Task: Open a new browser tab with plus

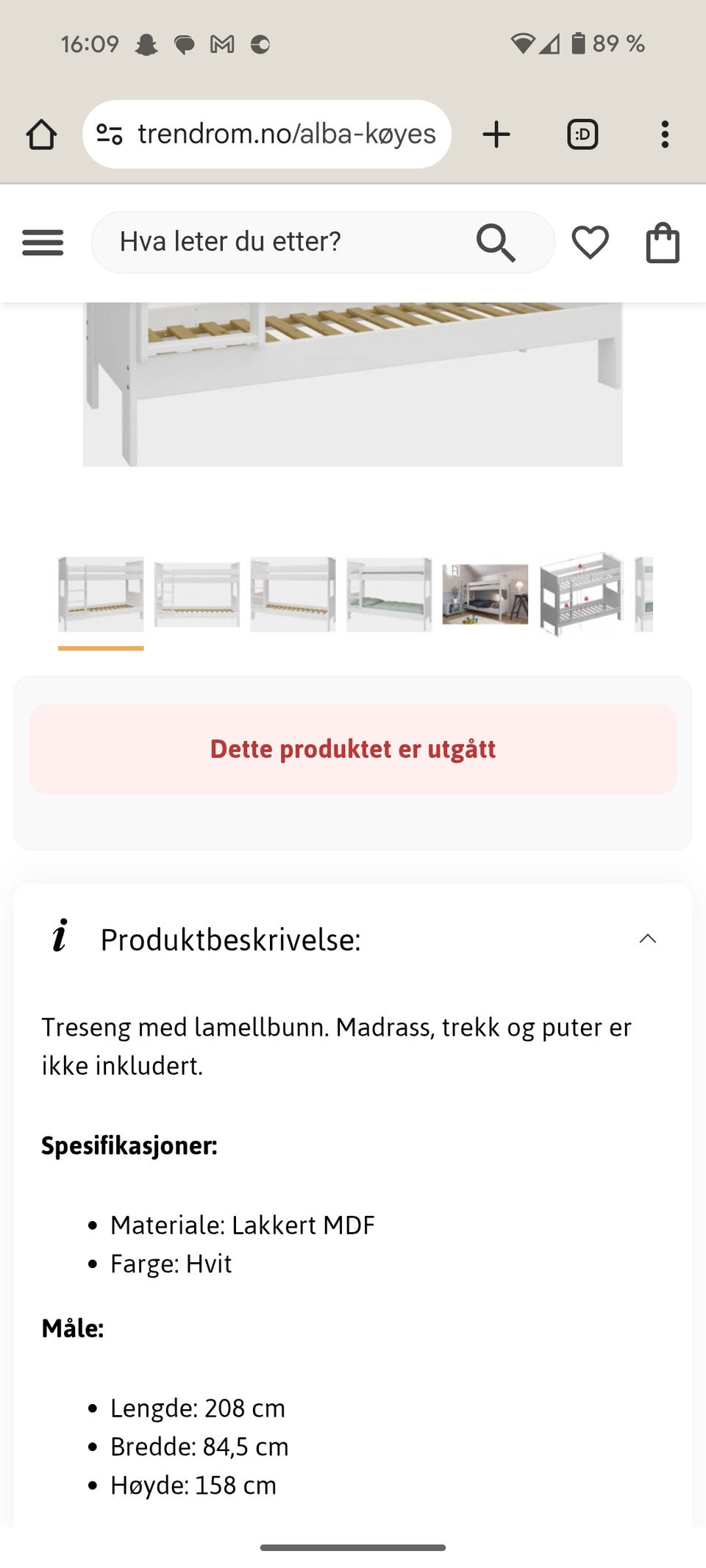Action: coord(496,134)
